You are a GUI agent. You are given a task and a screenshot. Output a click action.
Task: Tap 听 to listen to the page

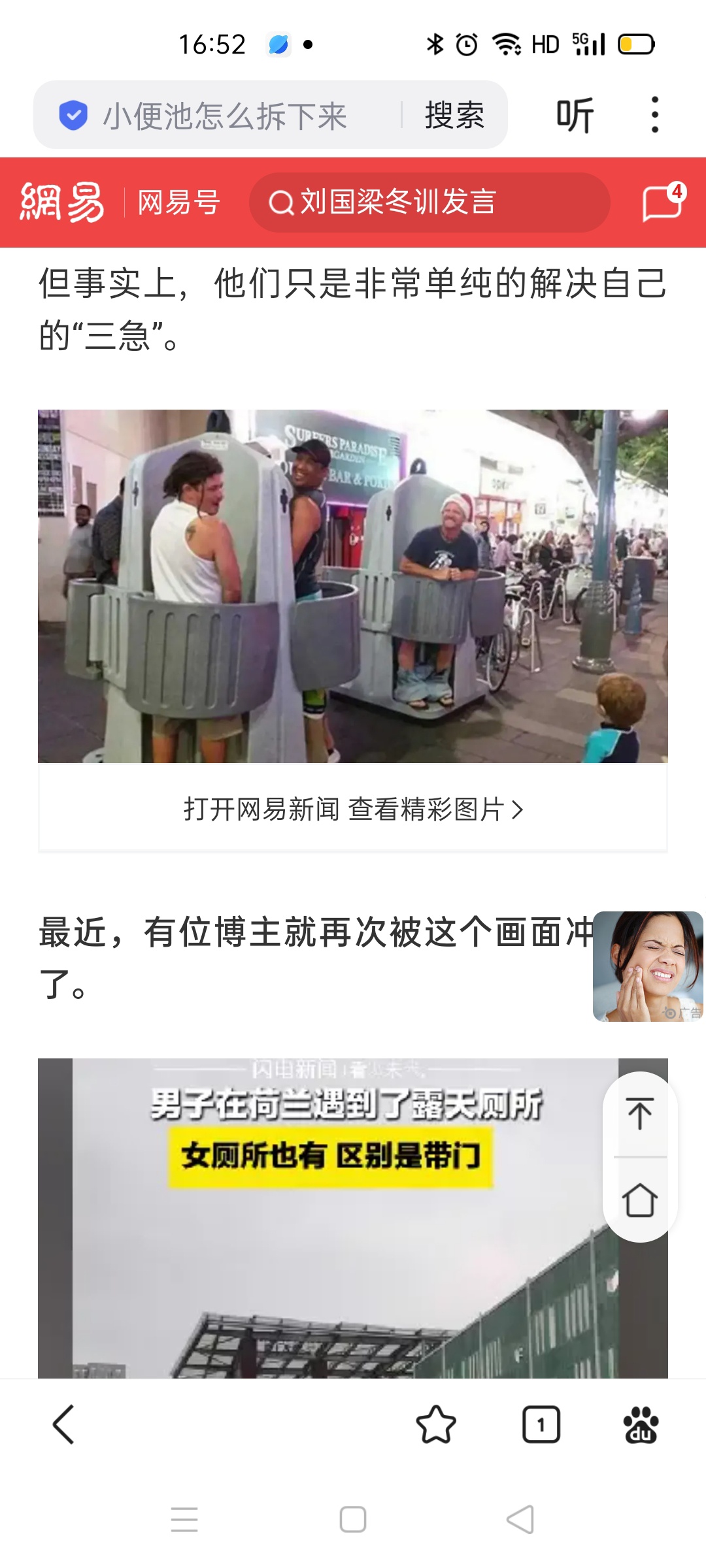[575, 116]
